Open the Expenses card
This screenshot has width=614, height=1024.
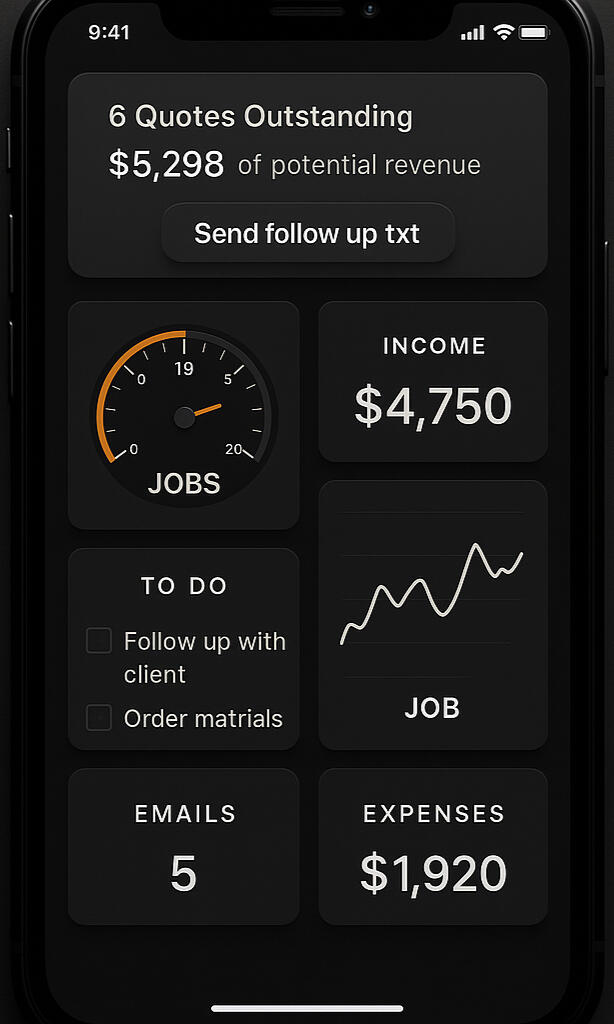tap(432, 846)
